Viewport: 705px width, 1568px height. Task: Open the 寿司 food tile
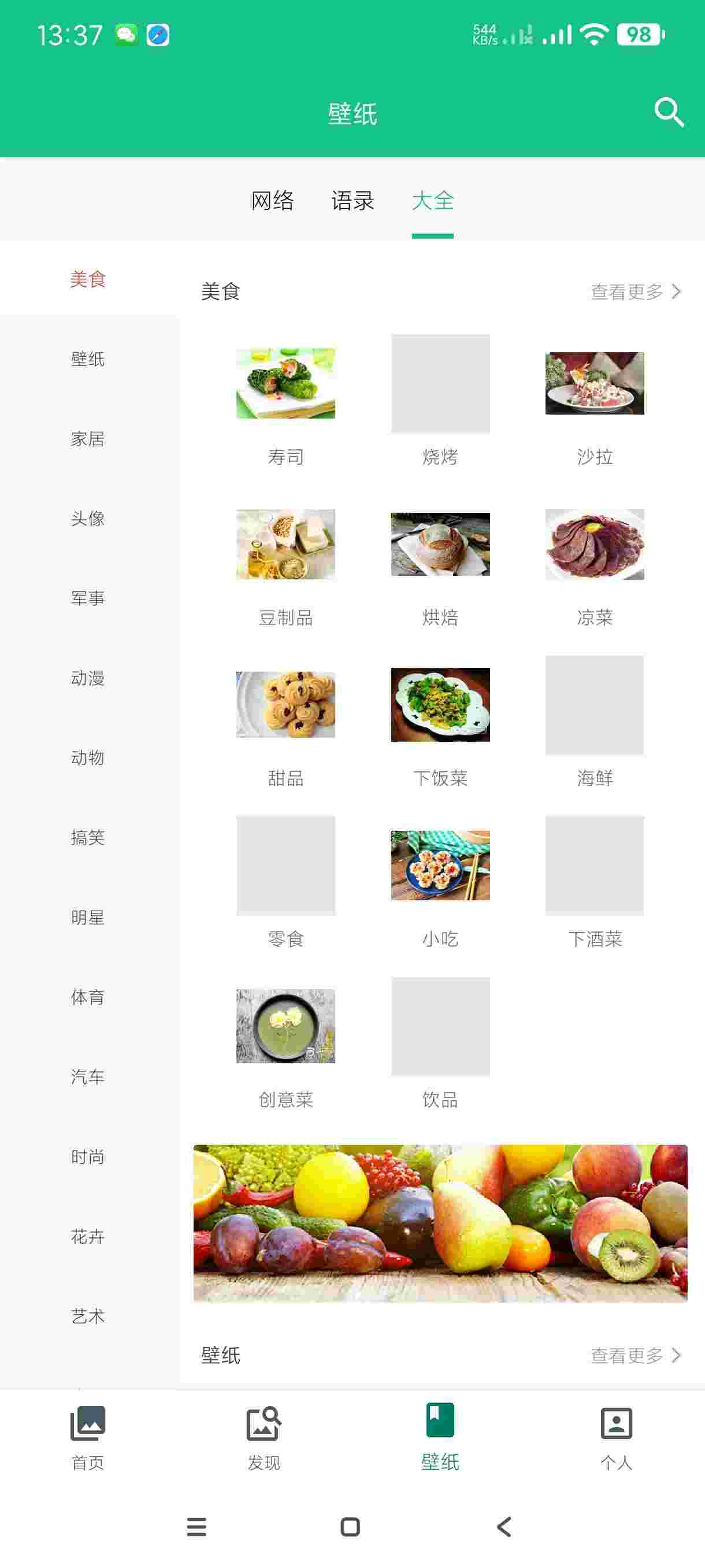(285, 383)
